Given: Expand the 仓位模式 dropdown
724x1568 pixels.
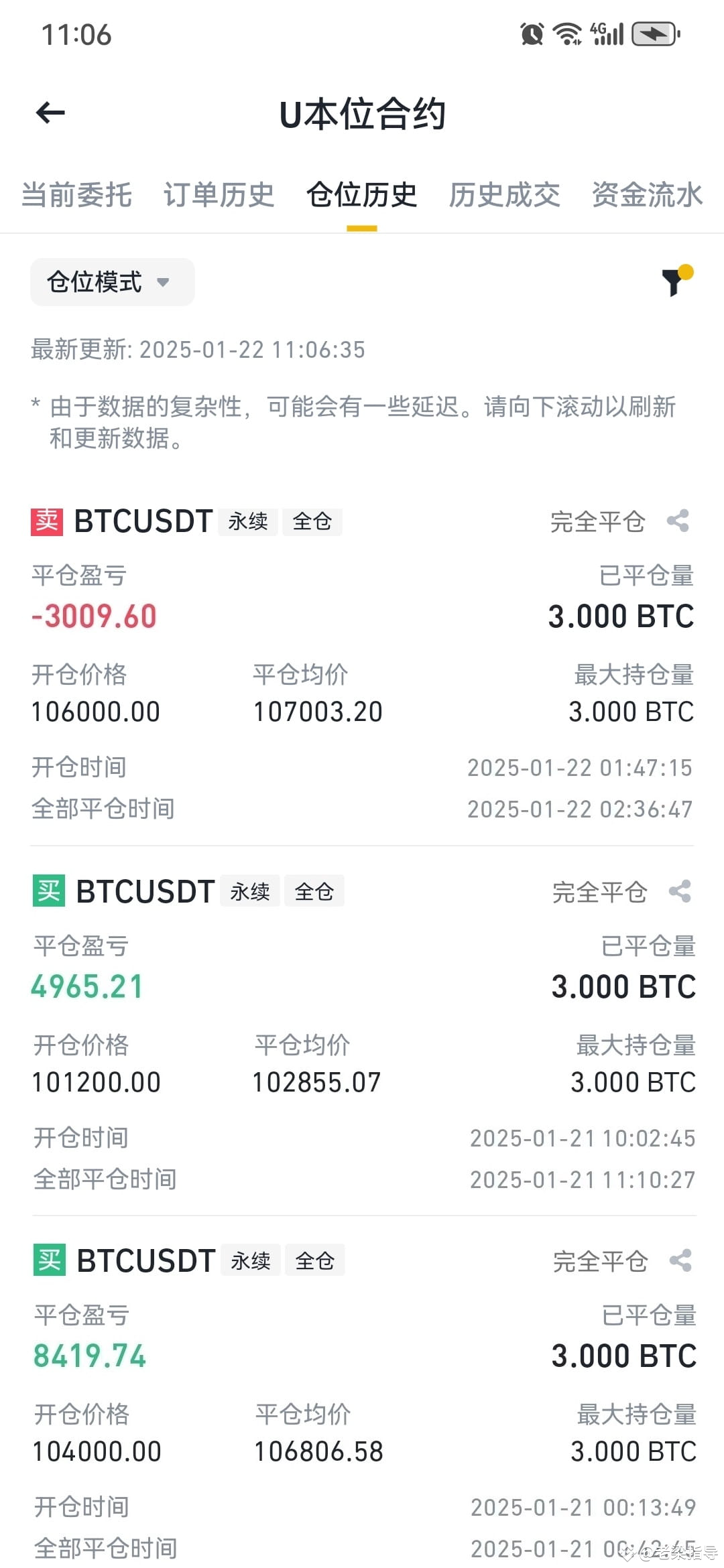Looking at the screenshot, I should tap(113, 282).
